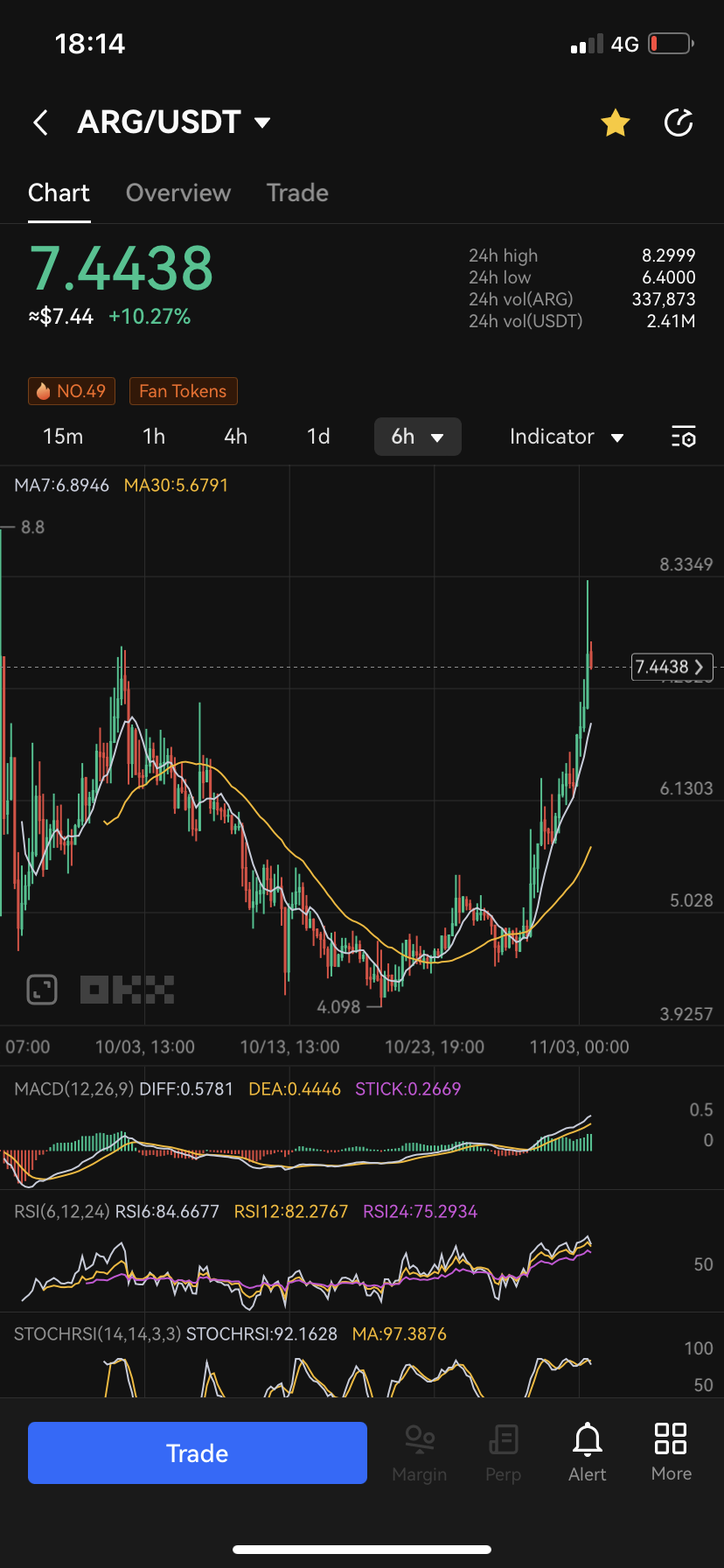Tap the share icon next to star
The height and width of the screenshot is (1568, 724).
coord(679,123)
